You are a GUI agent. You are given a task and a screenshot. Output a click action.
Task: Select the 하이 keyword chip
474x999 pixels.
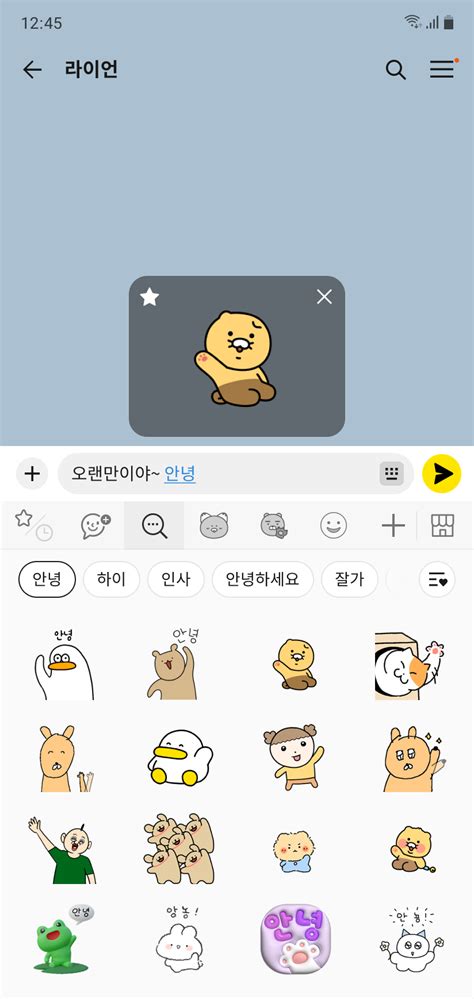111,580
